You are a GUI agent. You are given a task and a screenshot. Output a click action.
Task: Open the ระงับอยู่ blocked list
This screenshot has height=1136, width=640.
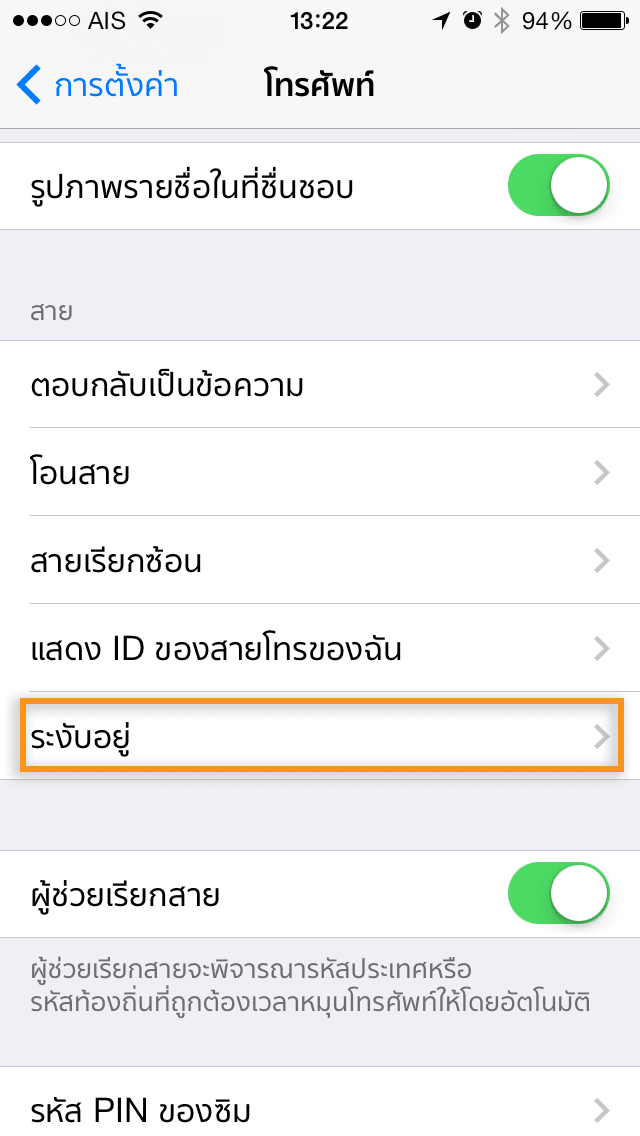(320, 736)
